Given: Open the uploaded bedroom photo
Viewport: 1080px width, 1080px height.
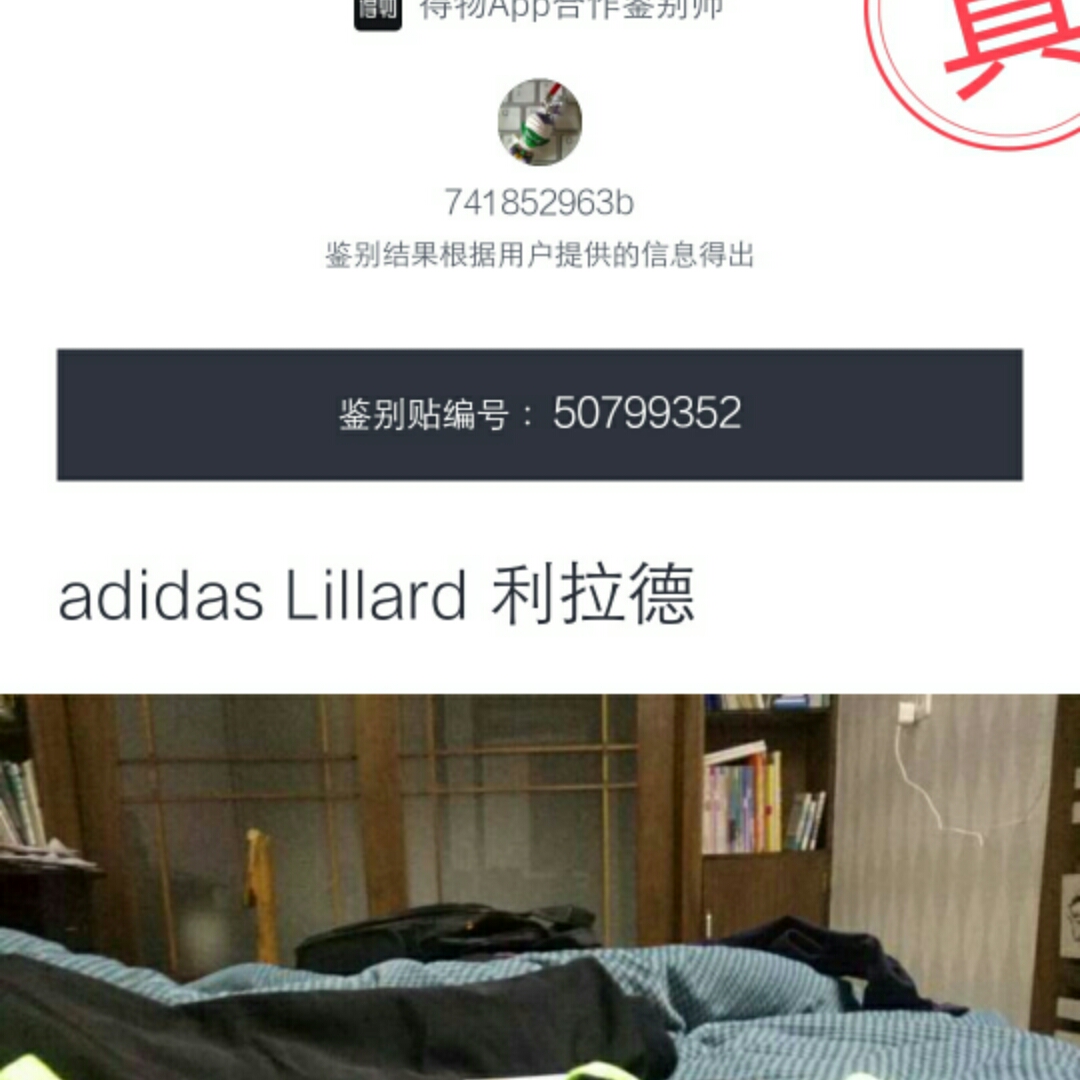Looking at the screenshot, I should (x=540, y=886).
